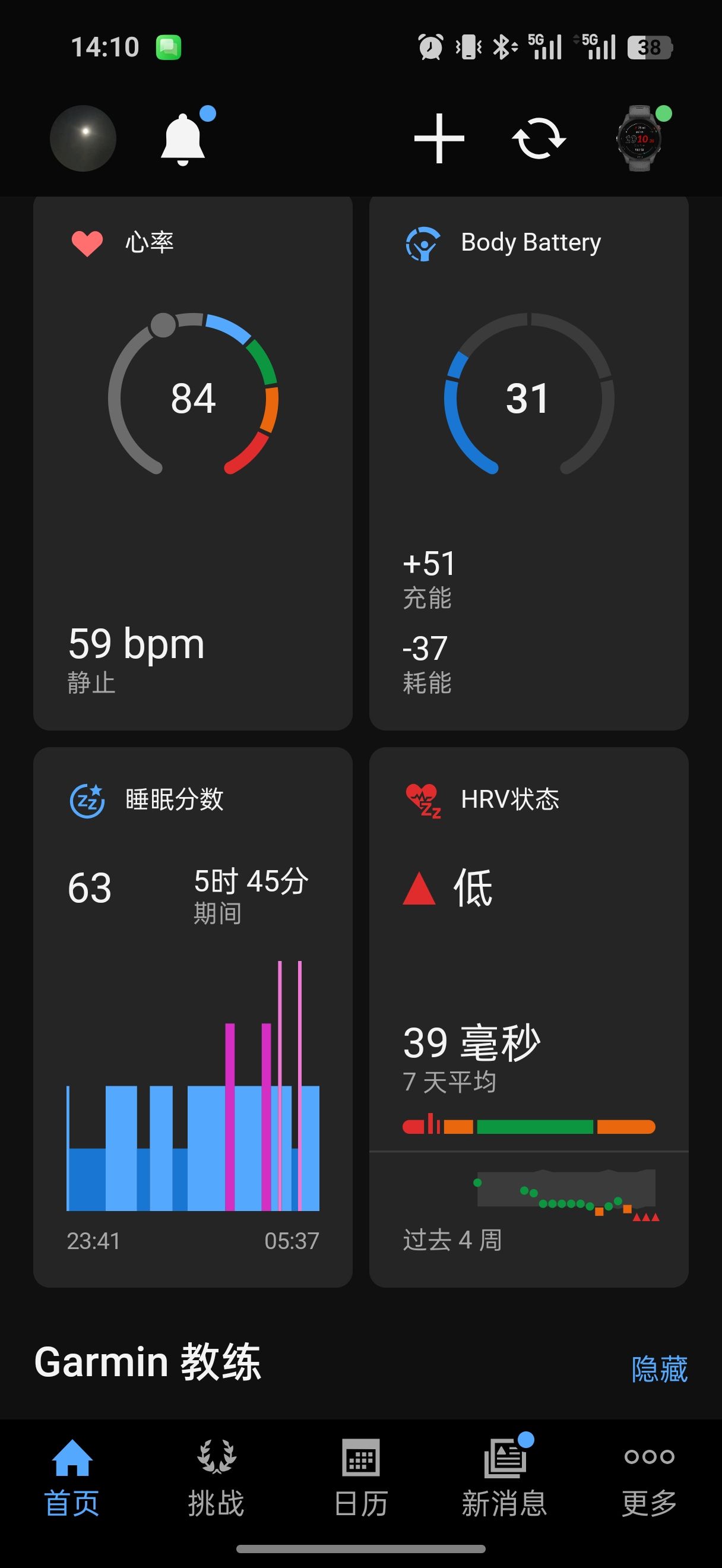
Task: Hide the Garmin 教练 section via 隐藏
Action: (658, 1370)
